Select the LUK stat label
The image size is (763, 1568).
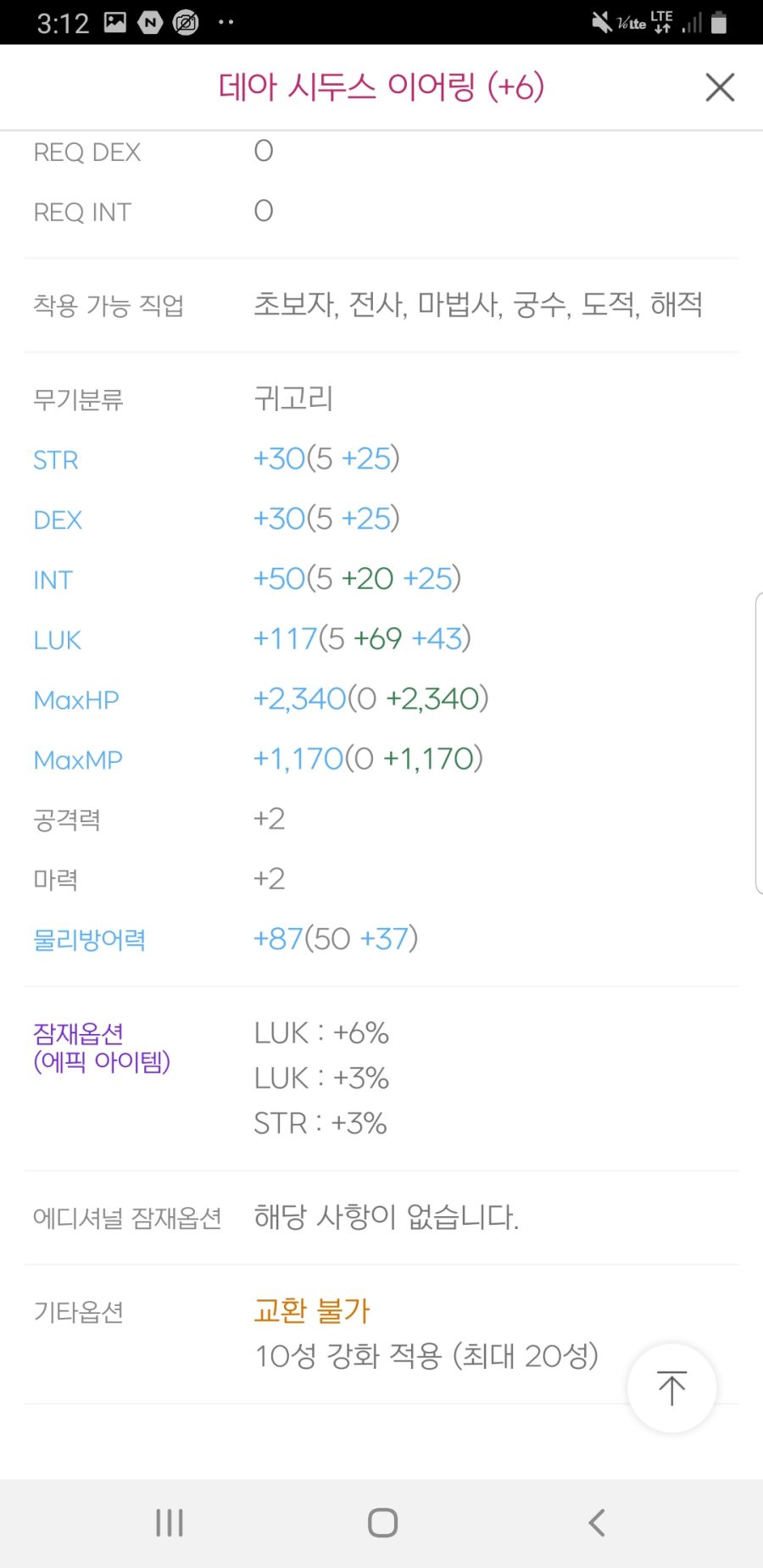click(x=56, y=640)
